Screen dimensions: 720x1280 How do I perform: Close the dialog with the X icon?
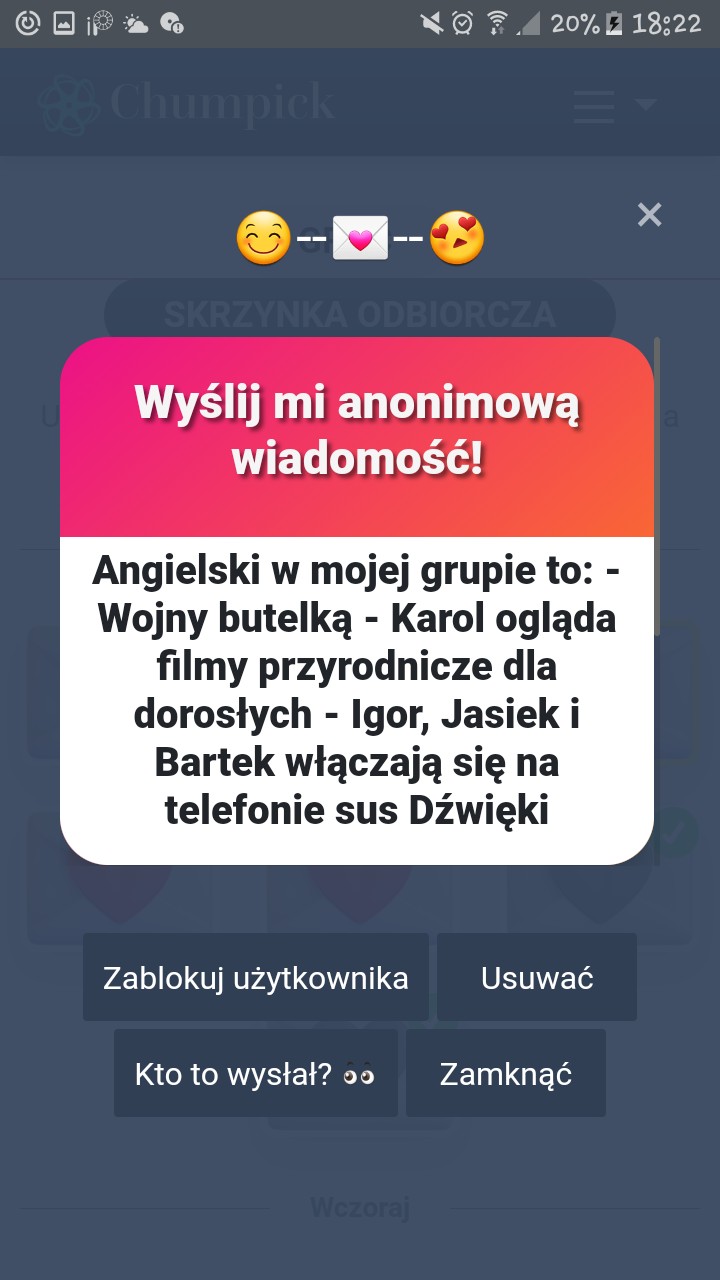(650, 214)
